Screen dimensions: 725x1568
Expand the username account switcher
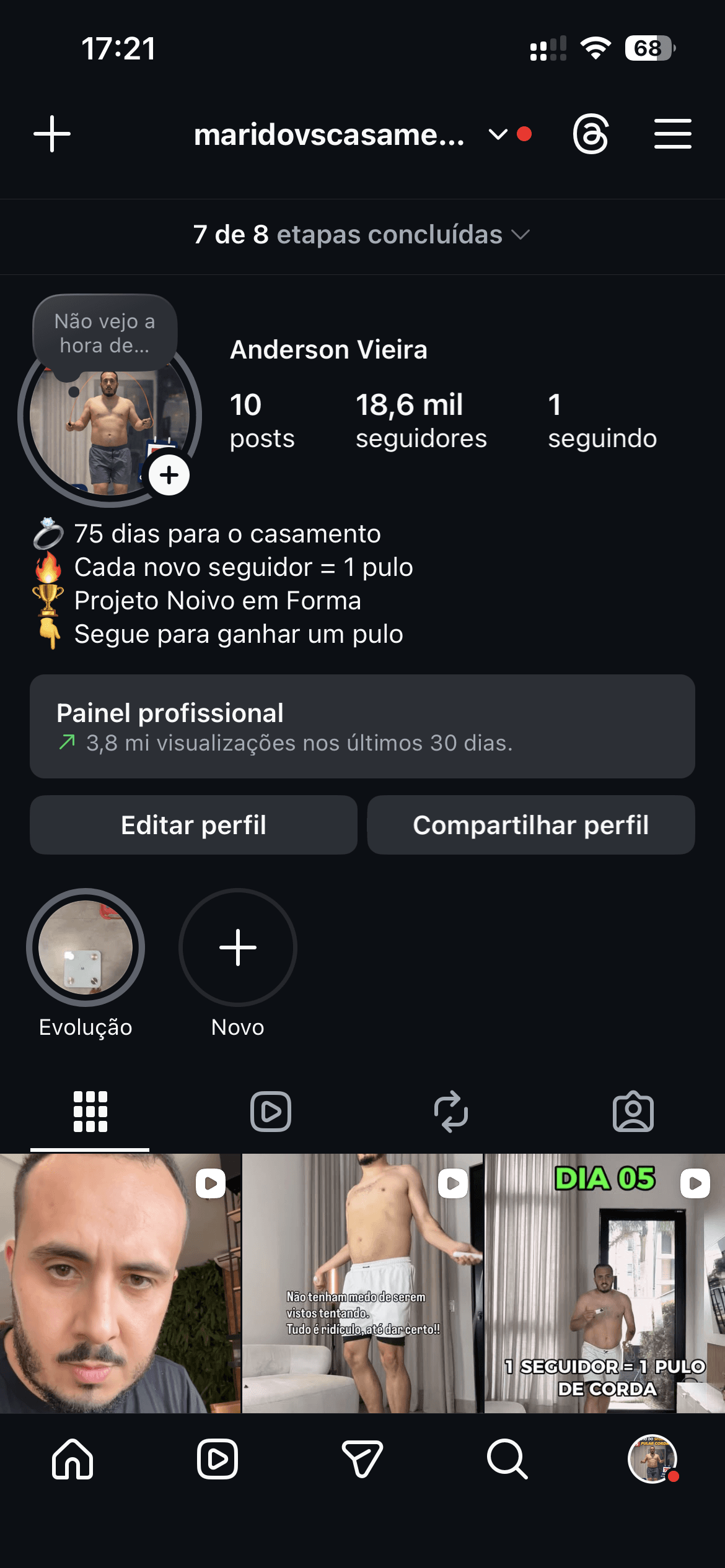tap(499, 134)
